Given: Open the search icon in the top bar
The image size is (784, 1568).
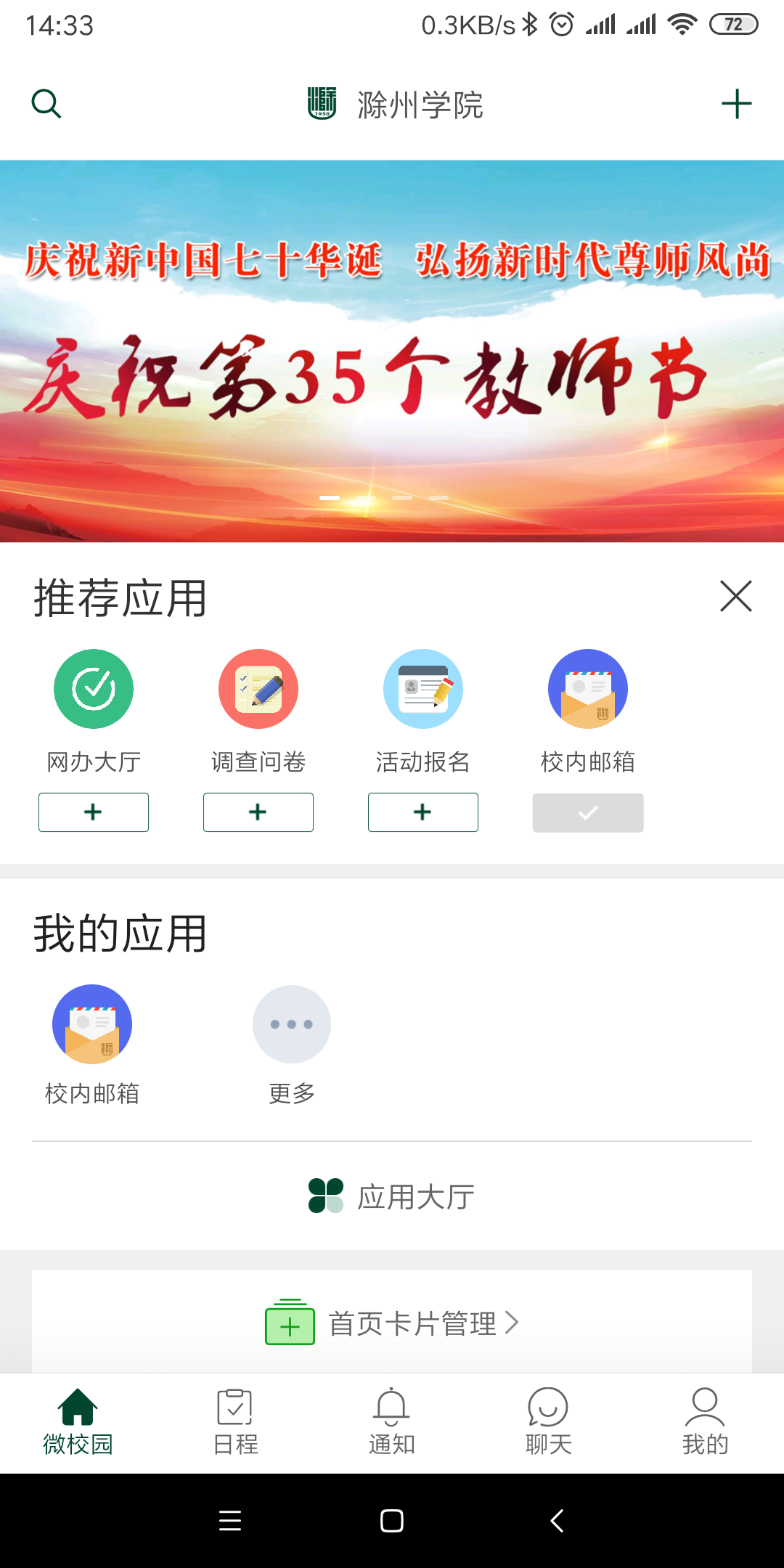Looking at the screenshot, I should (46, 104).
